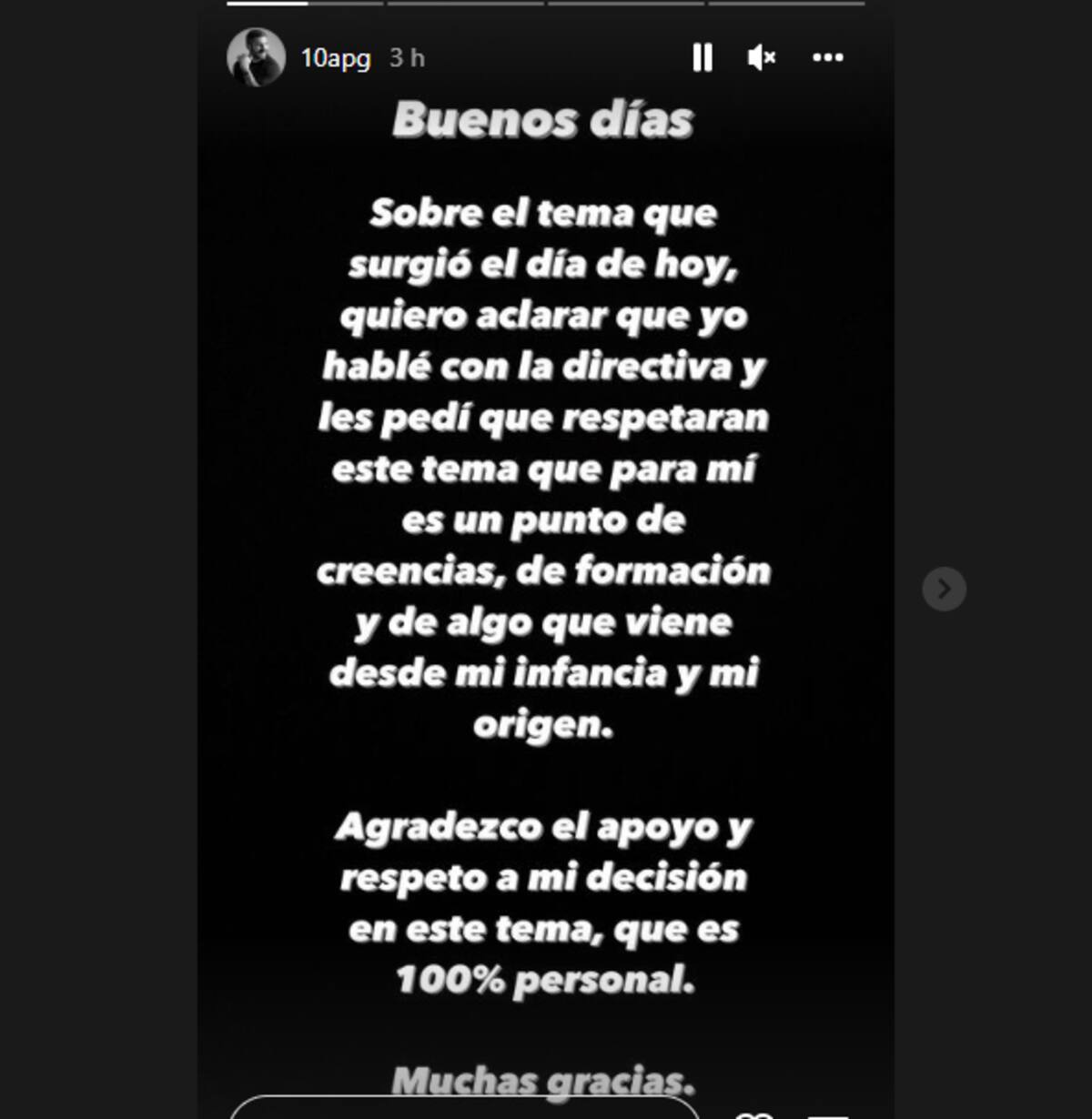Tap the 10apg username link
Screen dimensions: 1092x1119
[x=335, y=58]
